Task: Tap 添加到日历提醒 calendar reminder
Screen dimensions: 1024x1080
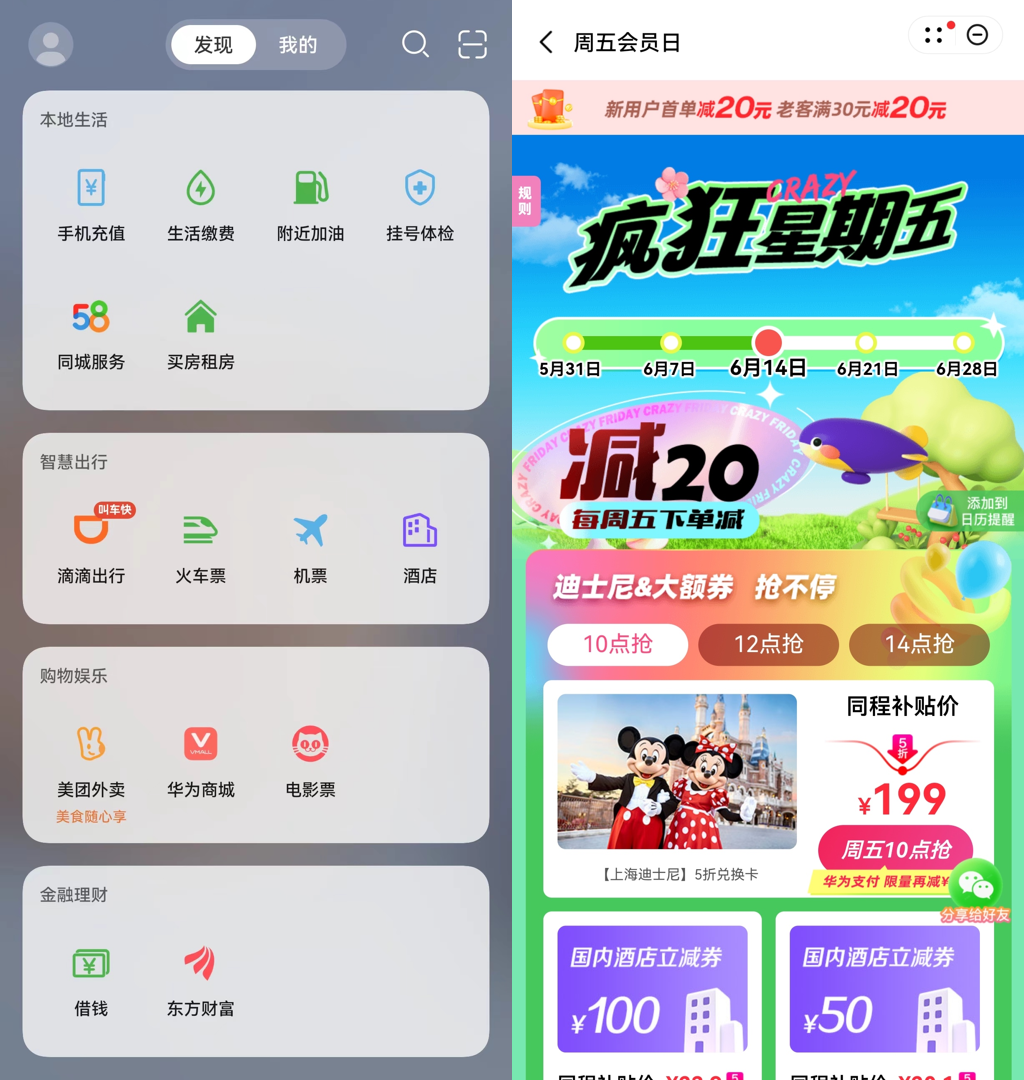Action: click(970, 511)
